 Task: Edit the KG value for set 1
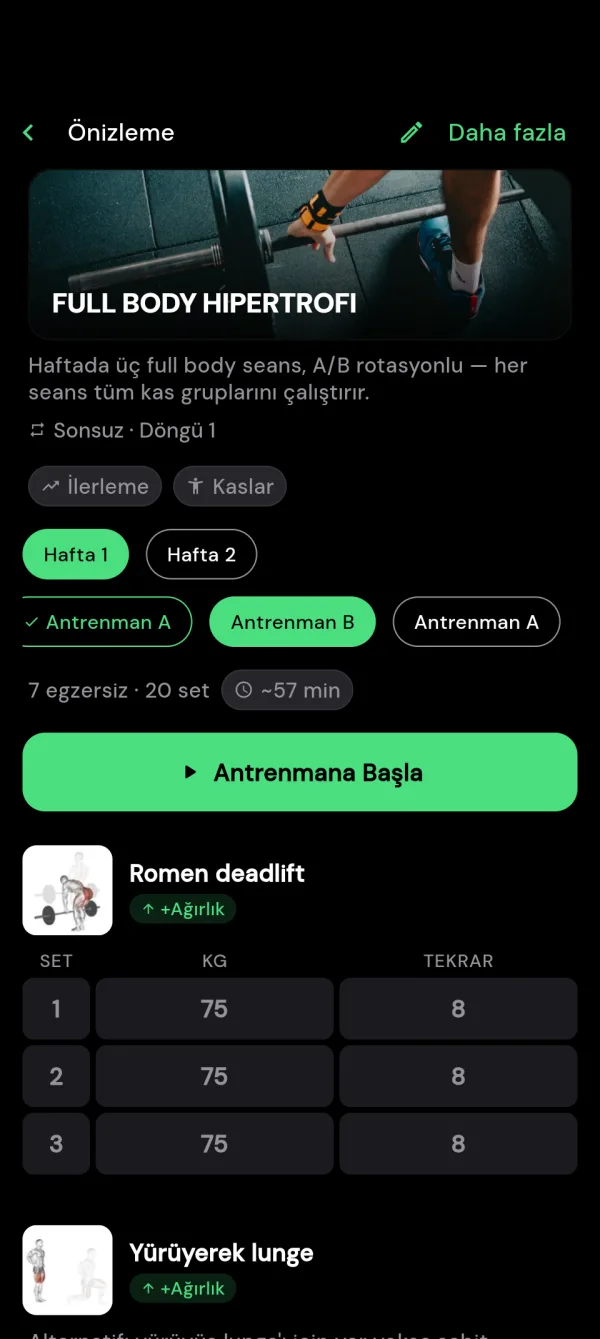(x=214, y=1009)
